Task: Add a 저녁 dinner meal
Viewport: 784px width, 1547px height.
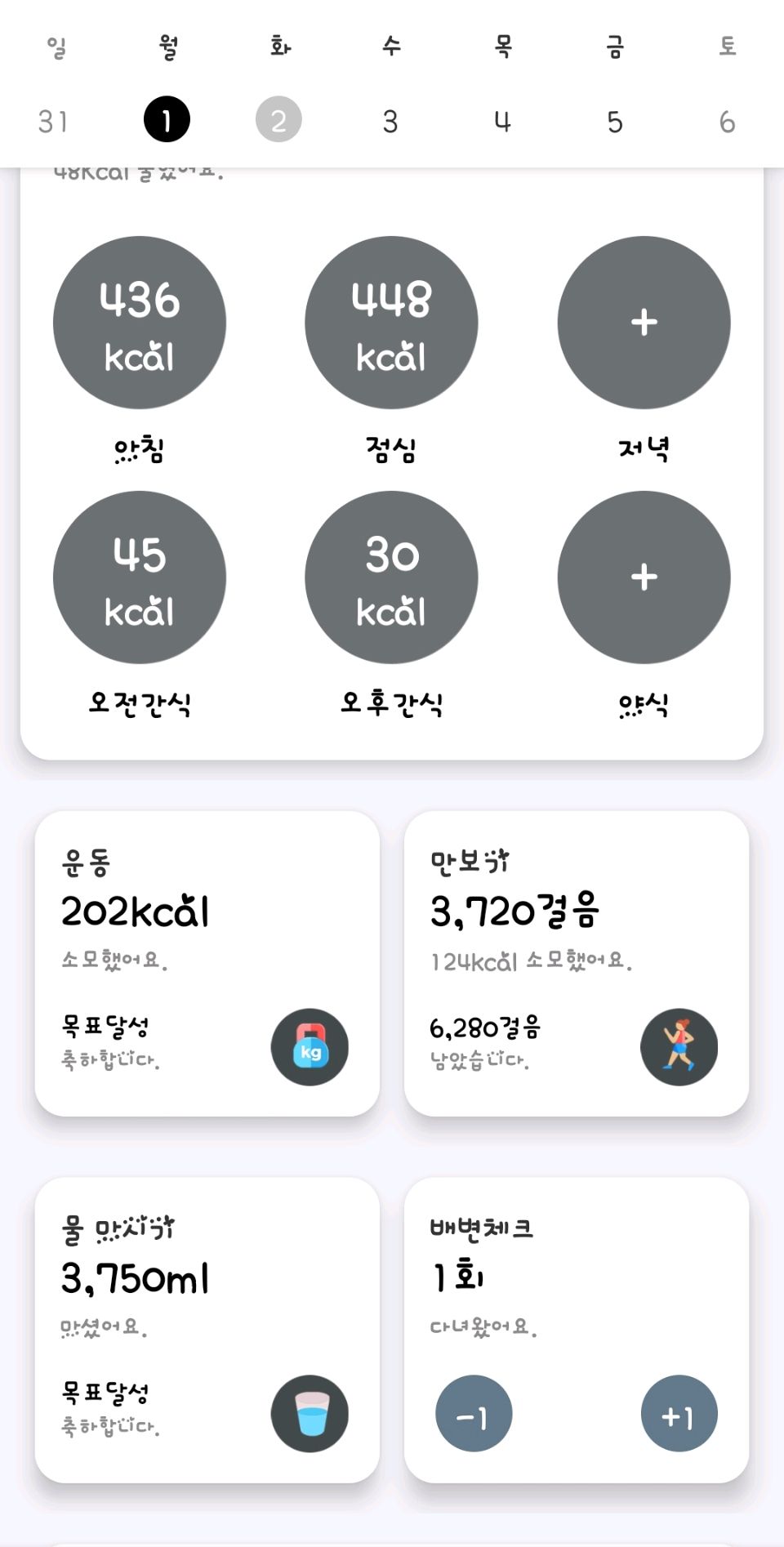Action: click(644, 323)
